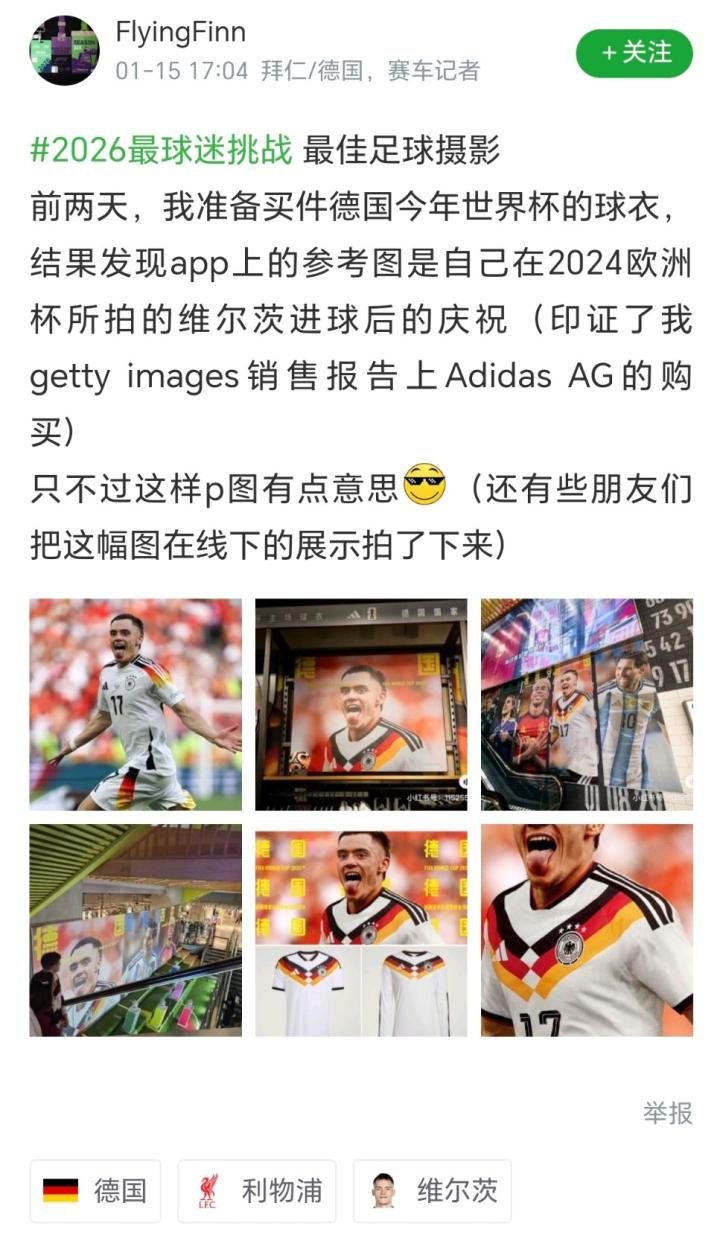
Task: Select the 利物浦 tag
Action: point(257,1191)
